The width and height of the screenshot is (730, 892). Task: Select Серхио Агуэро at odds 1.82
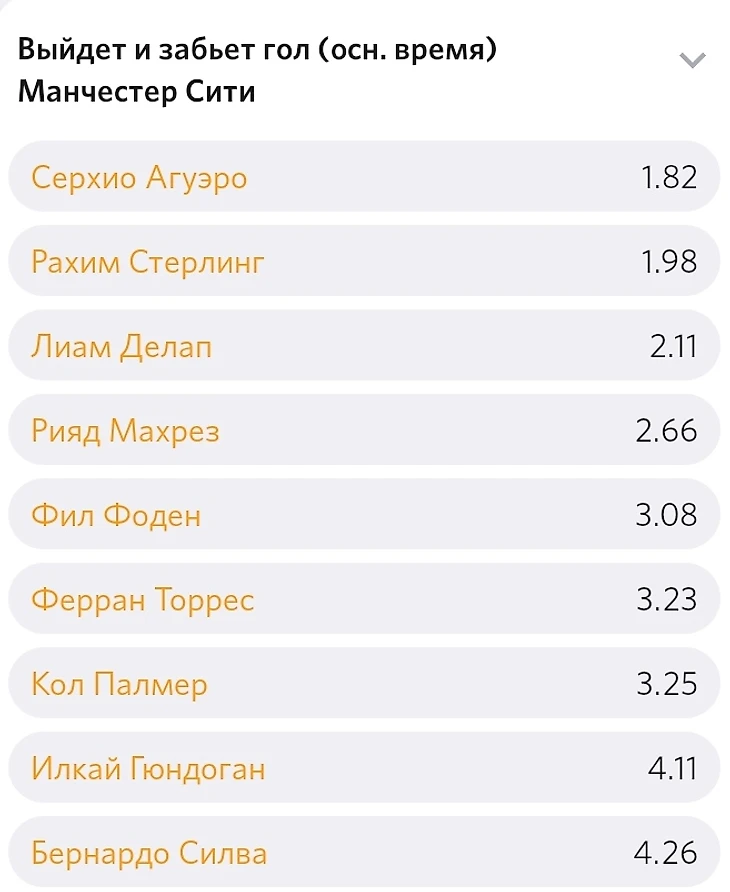click(364, 177)
